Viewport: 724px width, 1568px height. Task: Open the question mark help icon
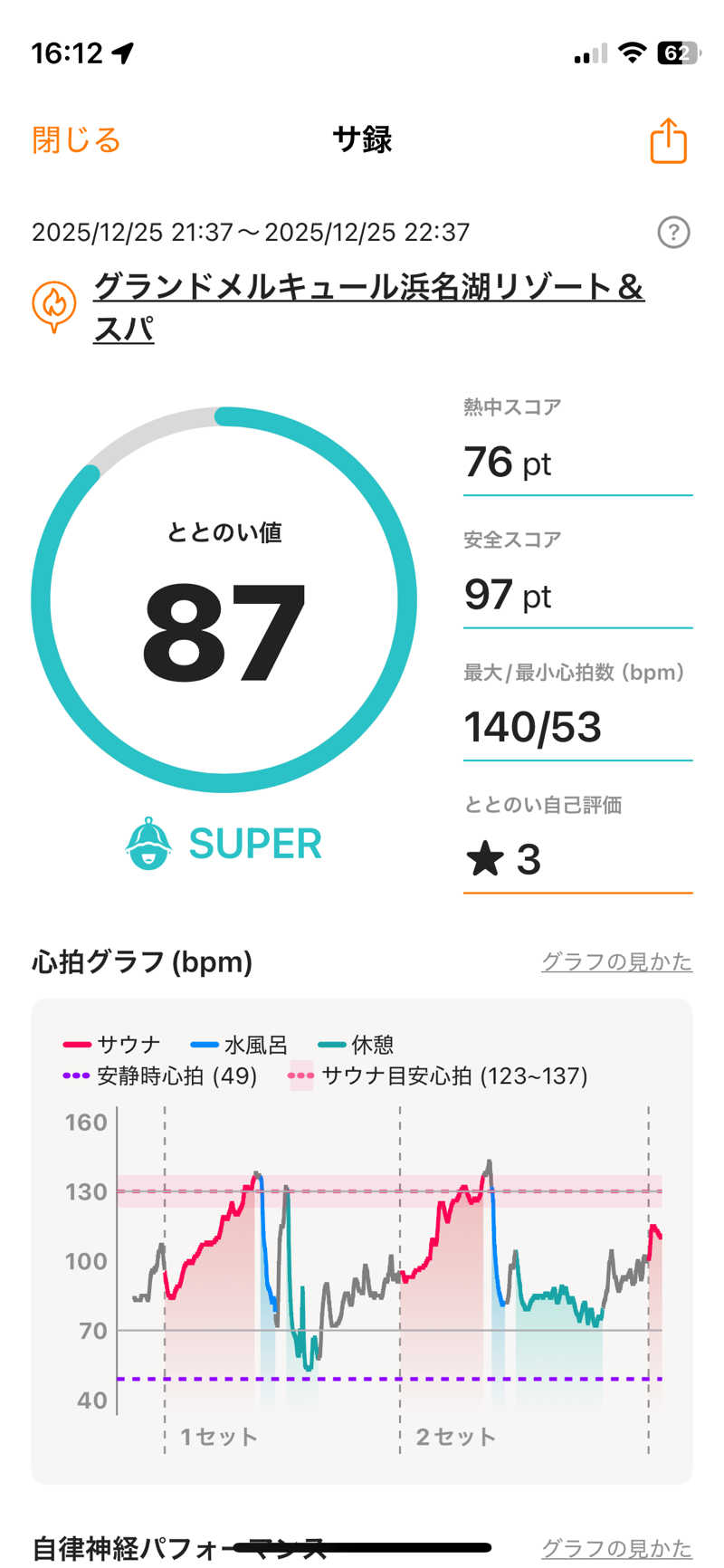(x=673, y=233)
